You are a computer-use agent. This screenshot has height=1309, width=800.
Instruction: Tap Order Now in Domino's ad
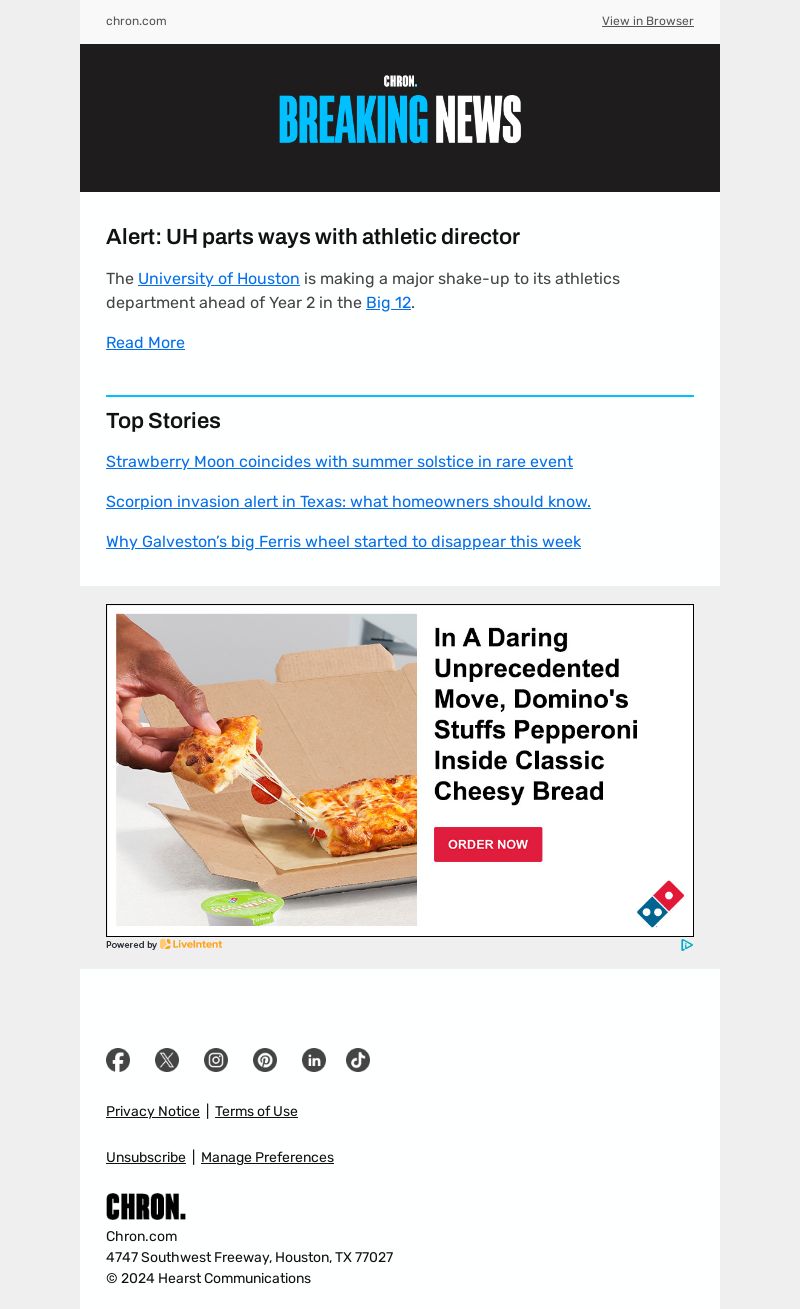point(488,844)
